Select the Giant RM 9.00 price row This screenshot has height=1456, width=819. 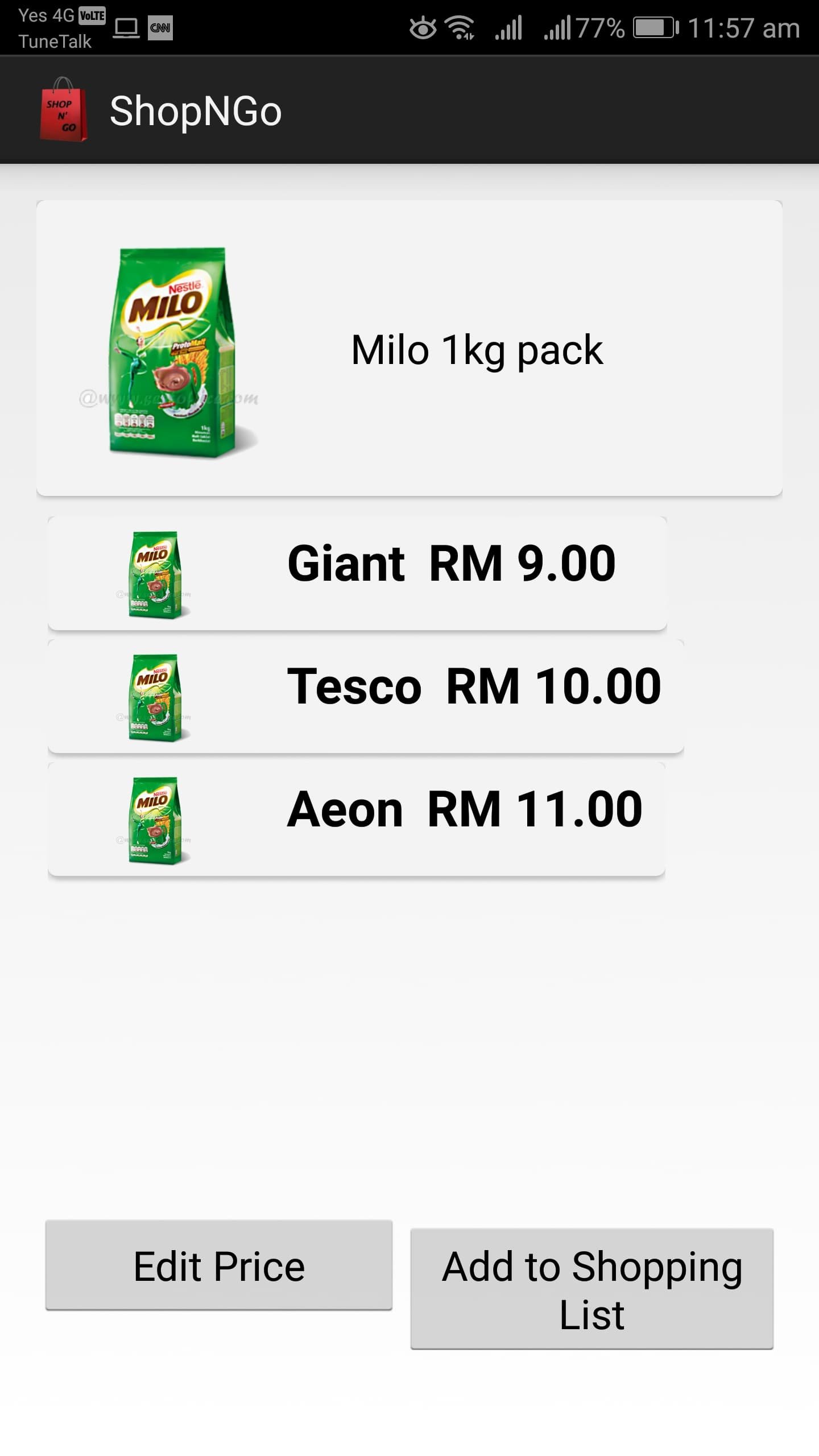[357, 573]
